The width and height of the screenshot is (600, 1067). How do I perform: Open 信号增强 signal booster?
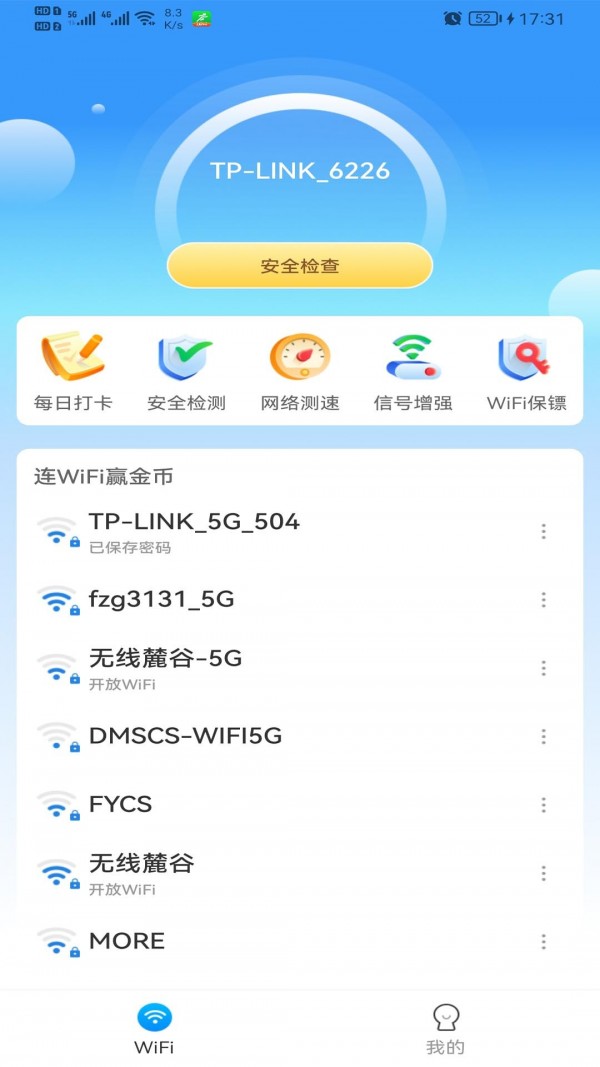click(x=413, y=371)
